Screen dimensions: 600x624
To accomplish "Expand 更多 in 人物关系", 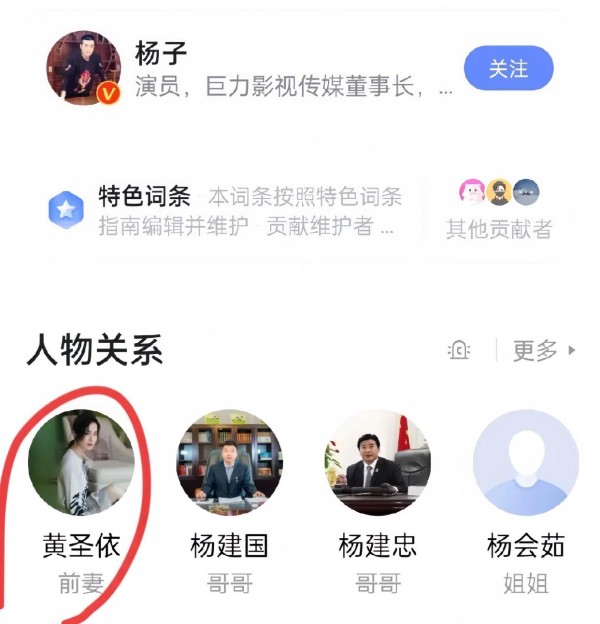I will [544, 350].
